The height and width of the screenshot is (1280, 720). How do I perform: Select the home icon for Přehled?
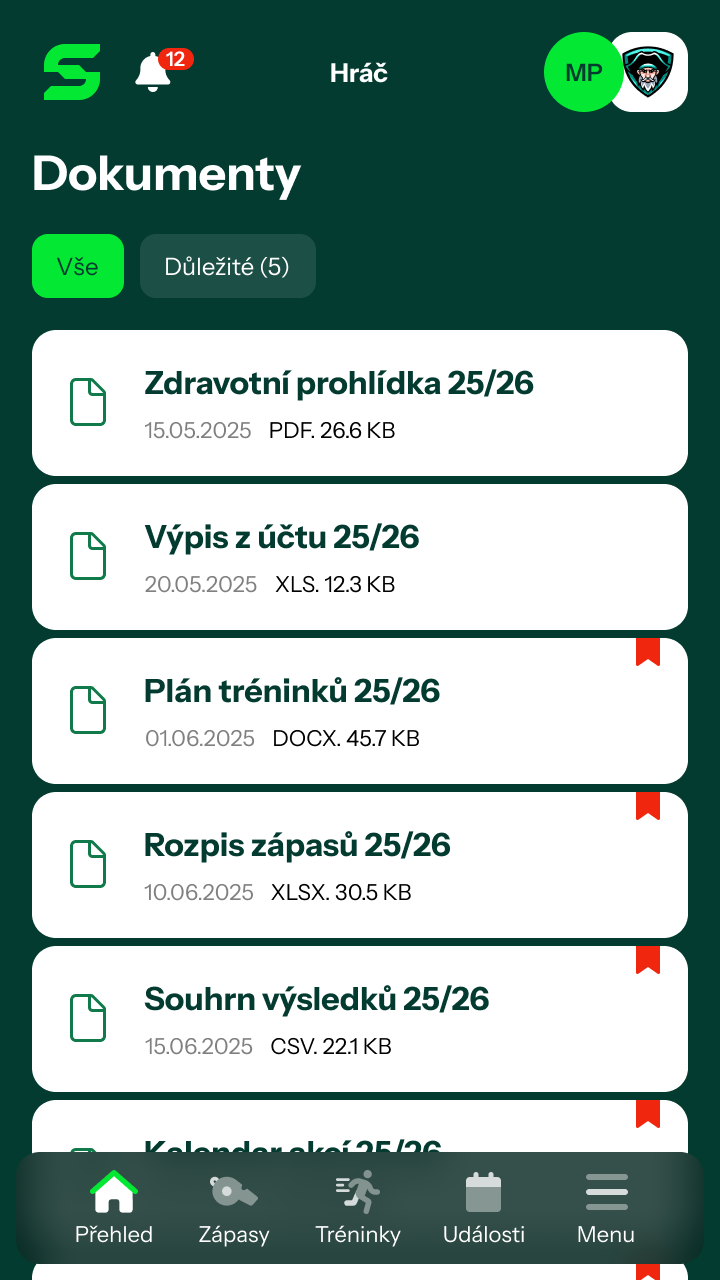pos(113,1192)
